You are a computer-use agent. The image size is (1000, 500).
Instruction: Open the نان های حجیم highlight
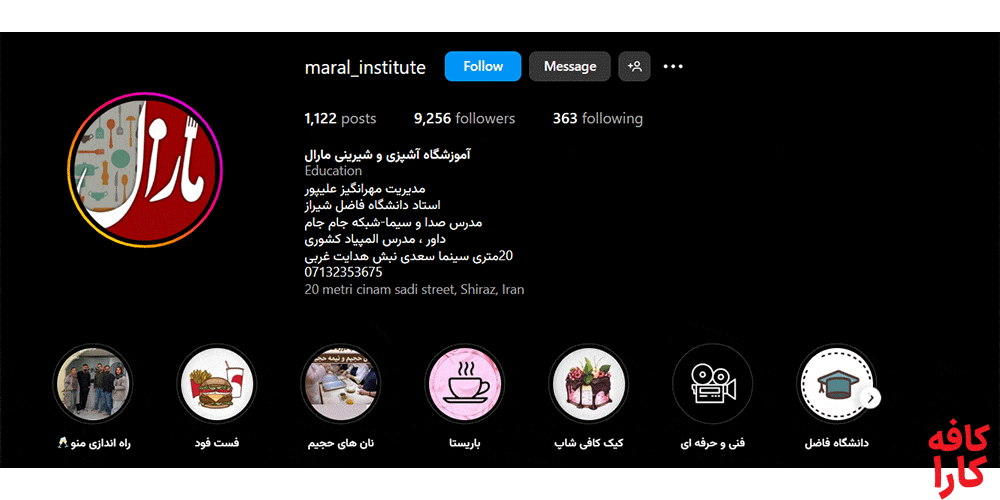point(340,384)
